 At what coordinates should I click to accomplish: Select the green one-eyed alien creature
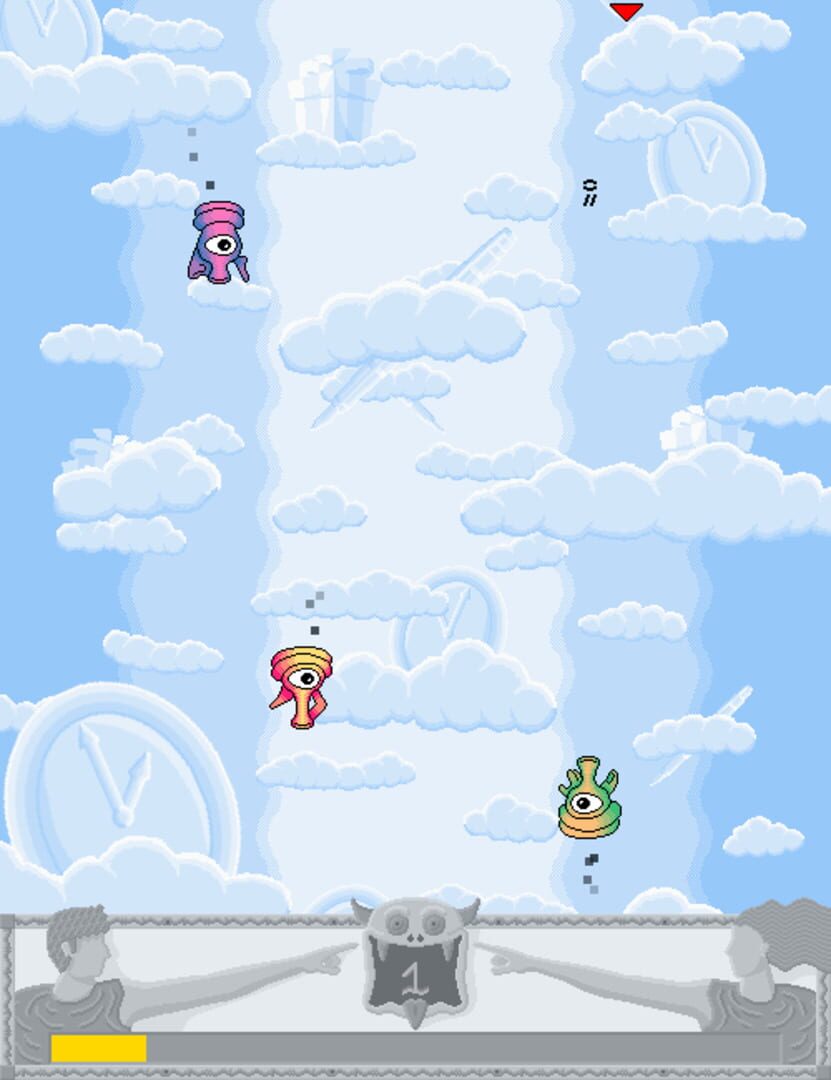coord(588,795)
